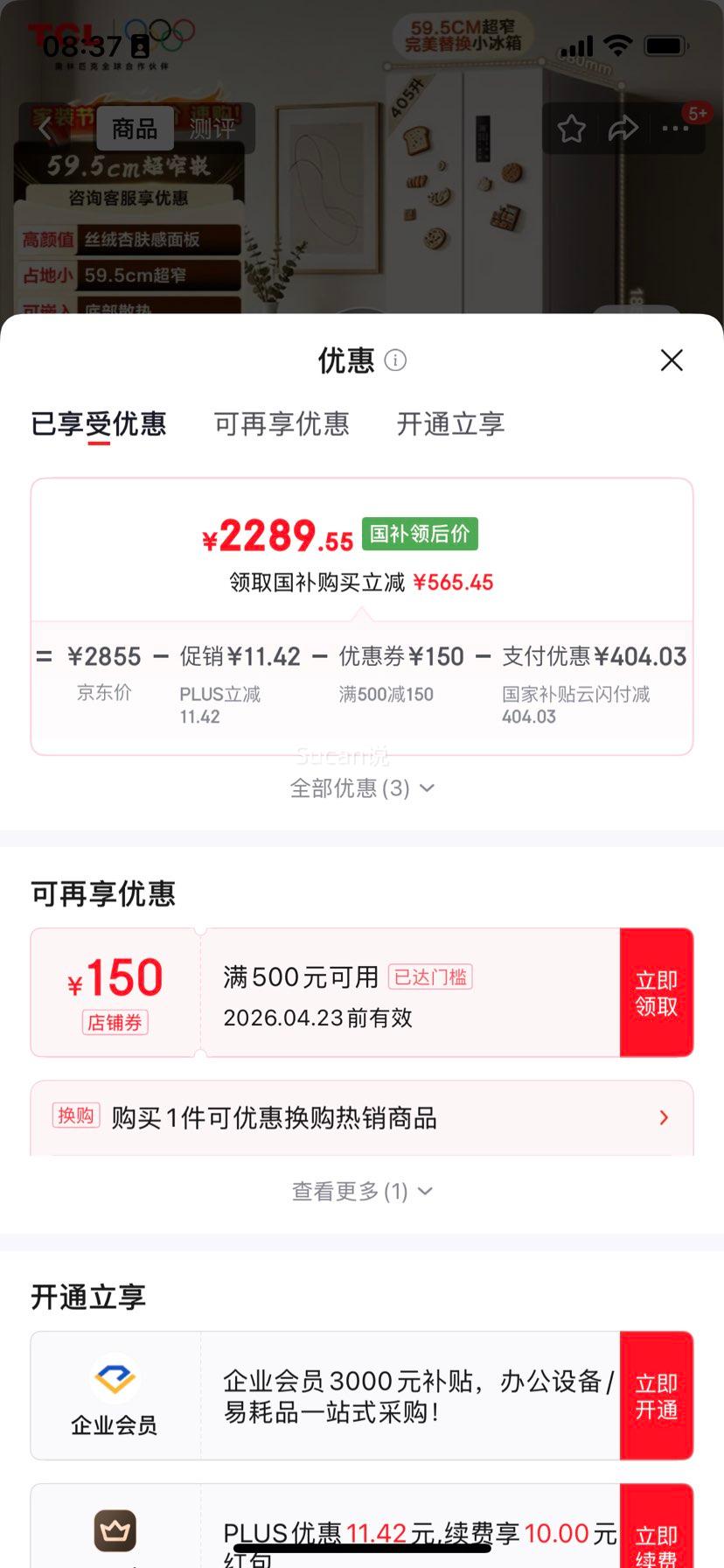Select the 测评 tab at the top
Screen dimensions: 724x1568
(212, 128)
